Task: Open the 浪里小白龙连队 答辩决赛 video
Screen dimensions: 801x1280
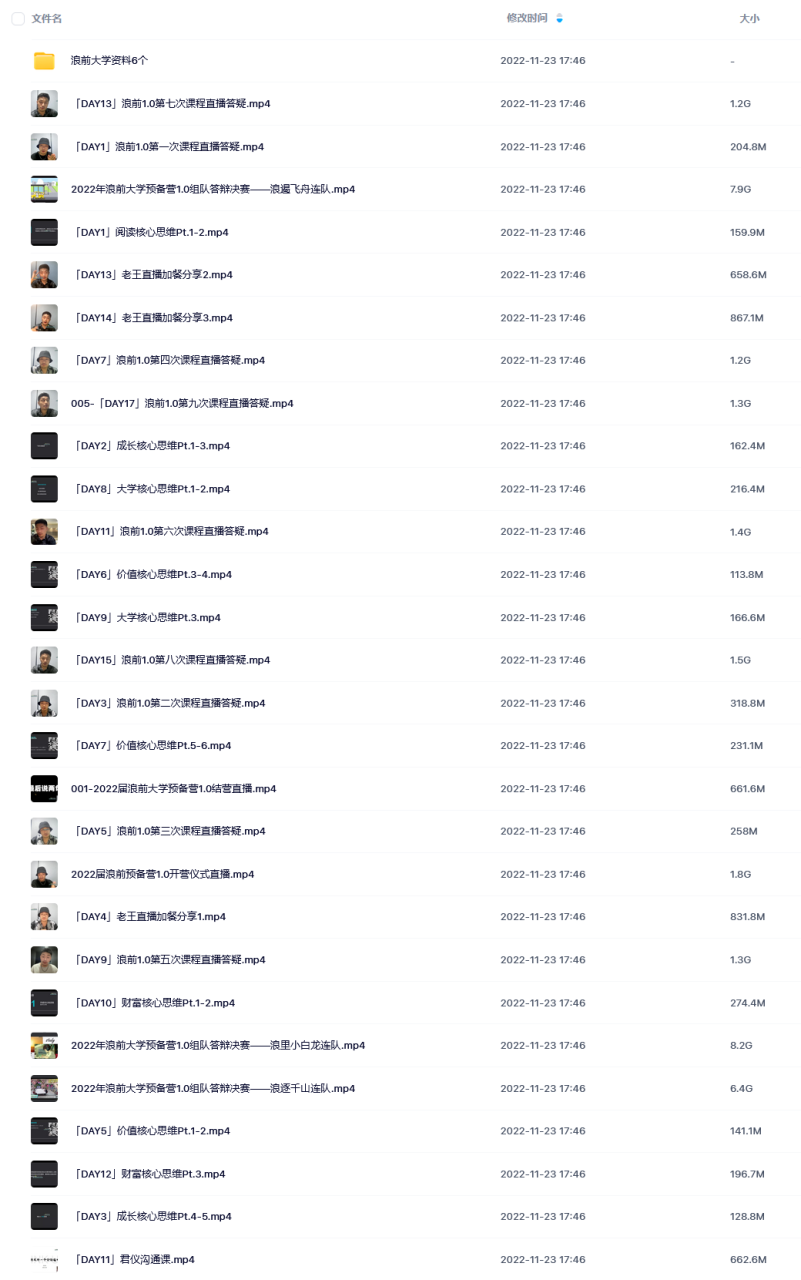Action: point(217,1046)
